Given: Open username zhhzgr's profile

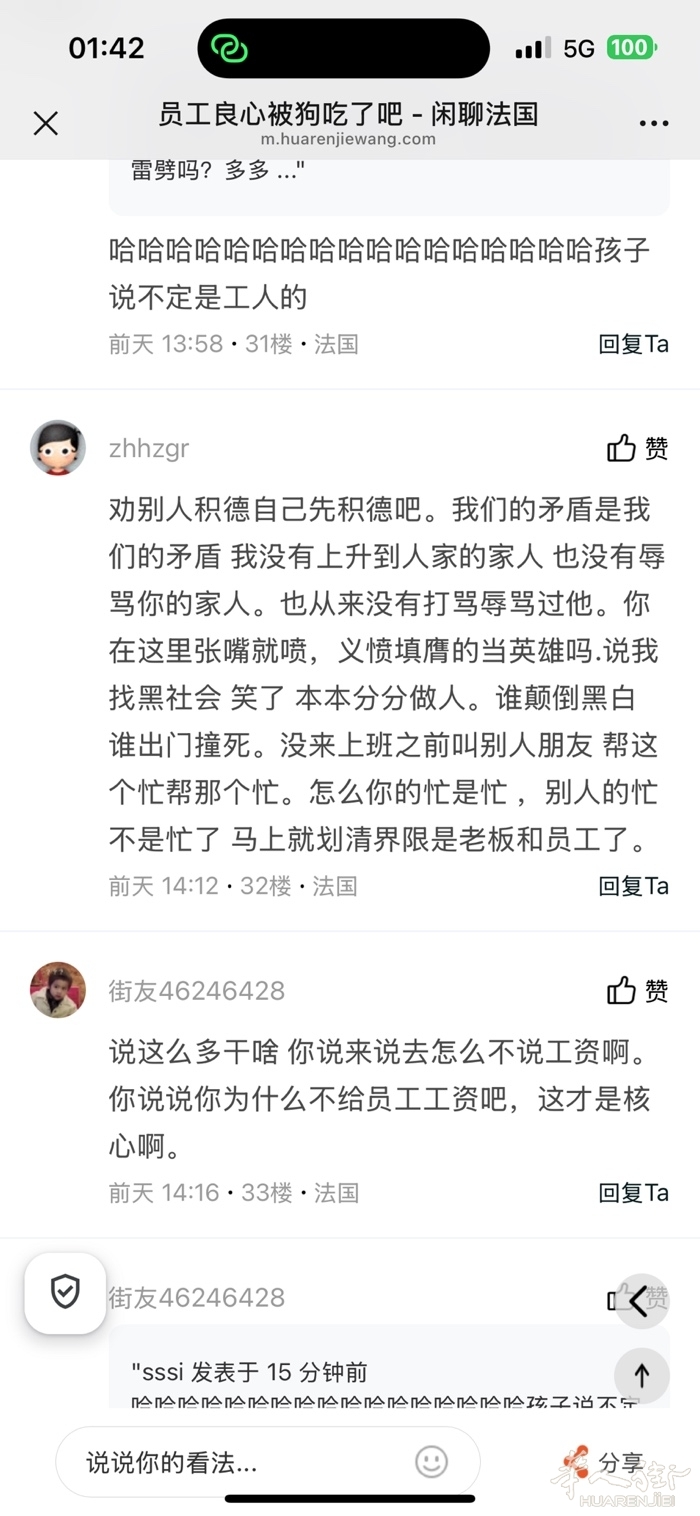Looking at the screenshot, I should click(148, 449).
